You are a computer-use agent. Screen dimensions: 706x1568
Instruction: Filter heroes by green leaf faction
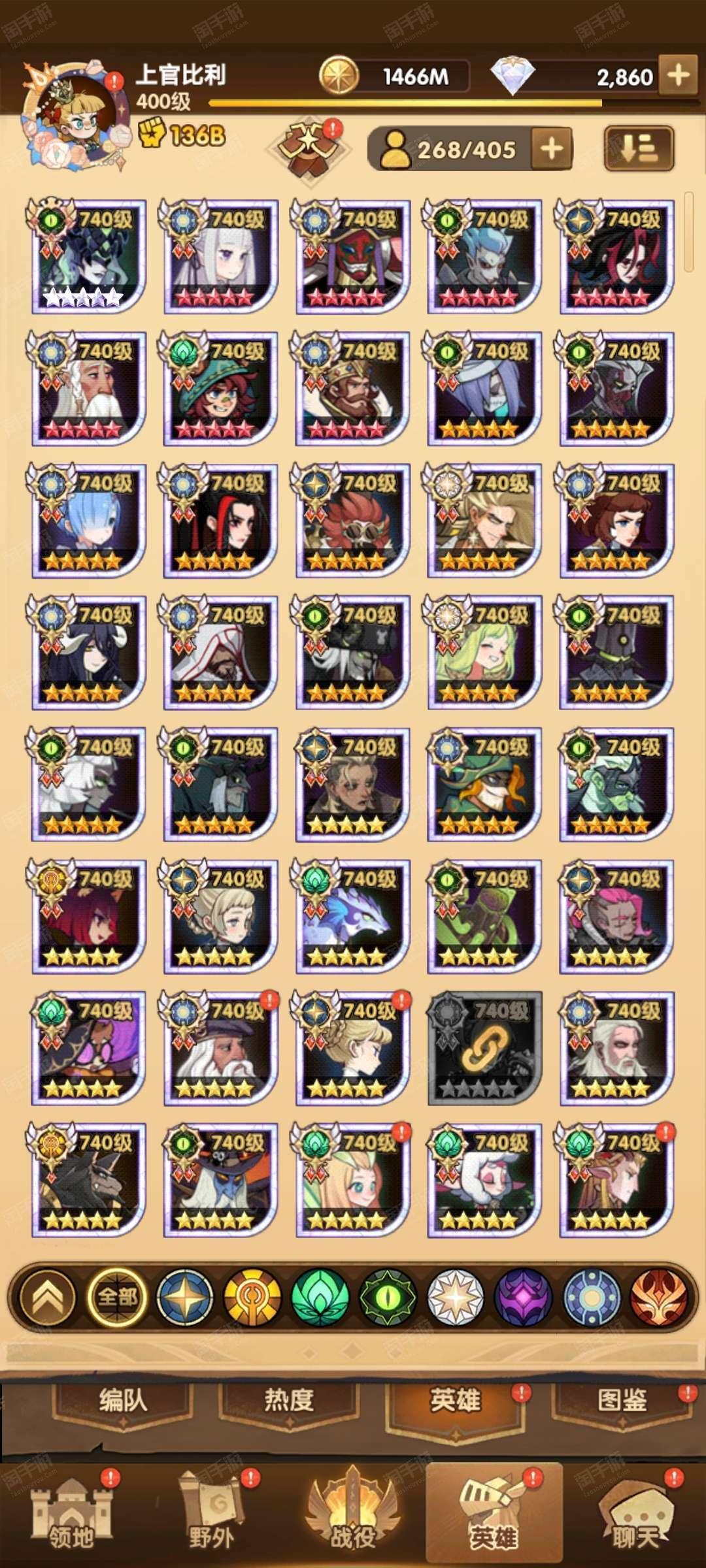320,1297
